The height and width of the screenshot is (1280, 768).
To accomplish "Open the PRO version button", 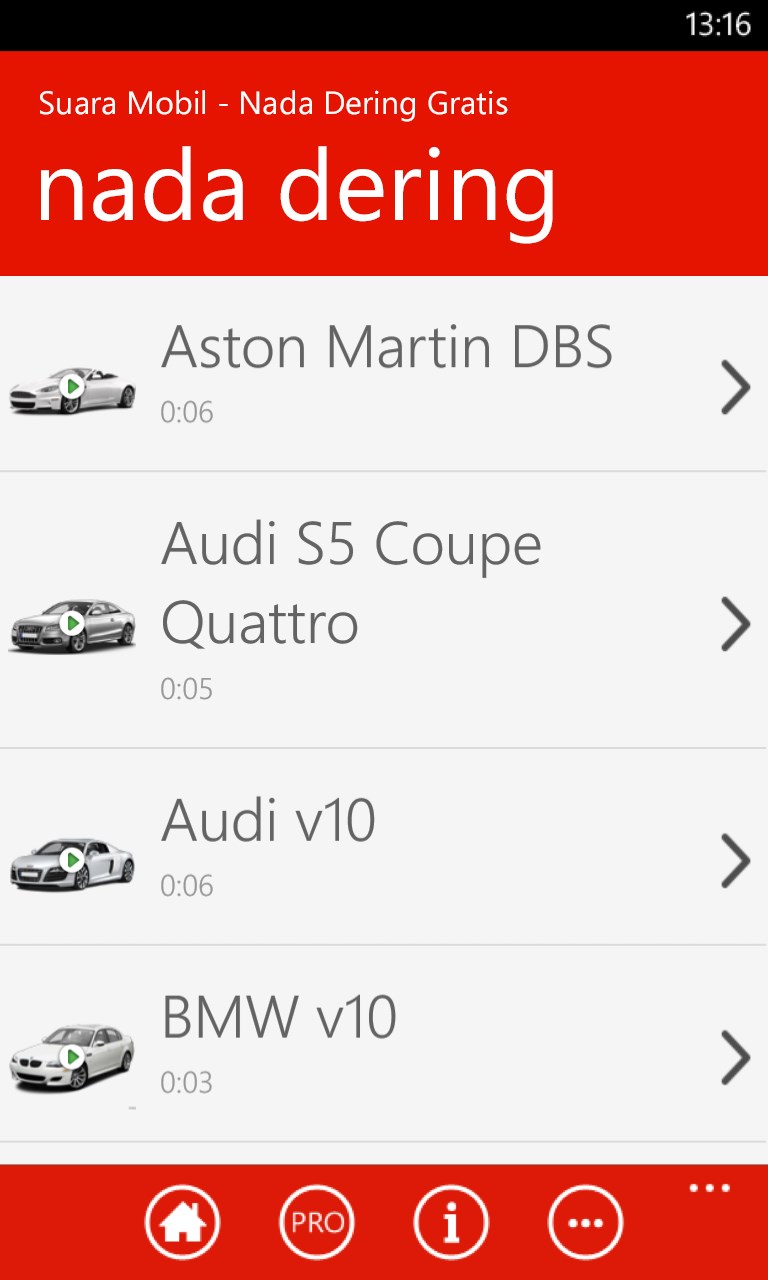I will pyautogui.click(x=317, y=1222).
